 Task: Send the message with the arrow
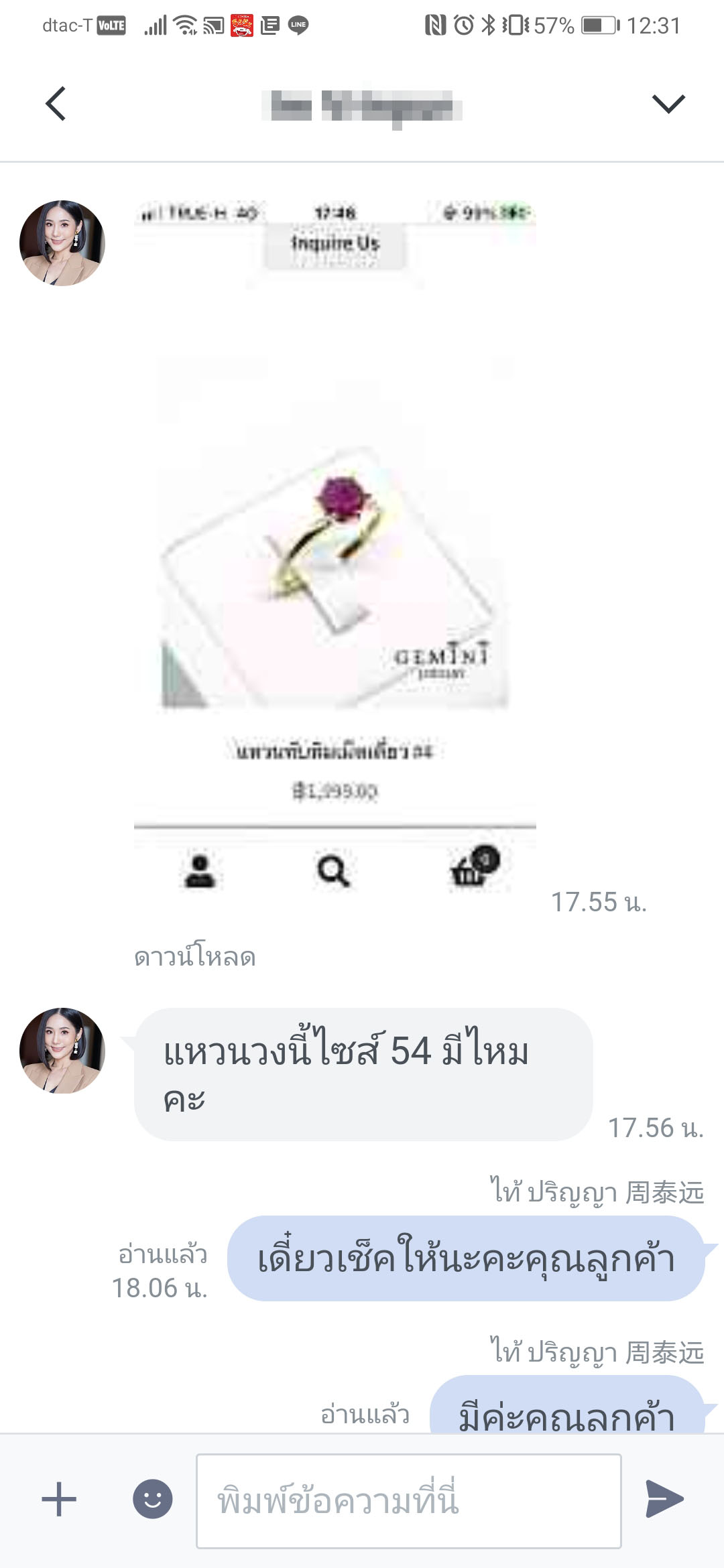[664, 1499]
